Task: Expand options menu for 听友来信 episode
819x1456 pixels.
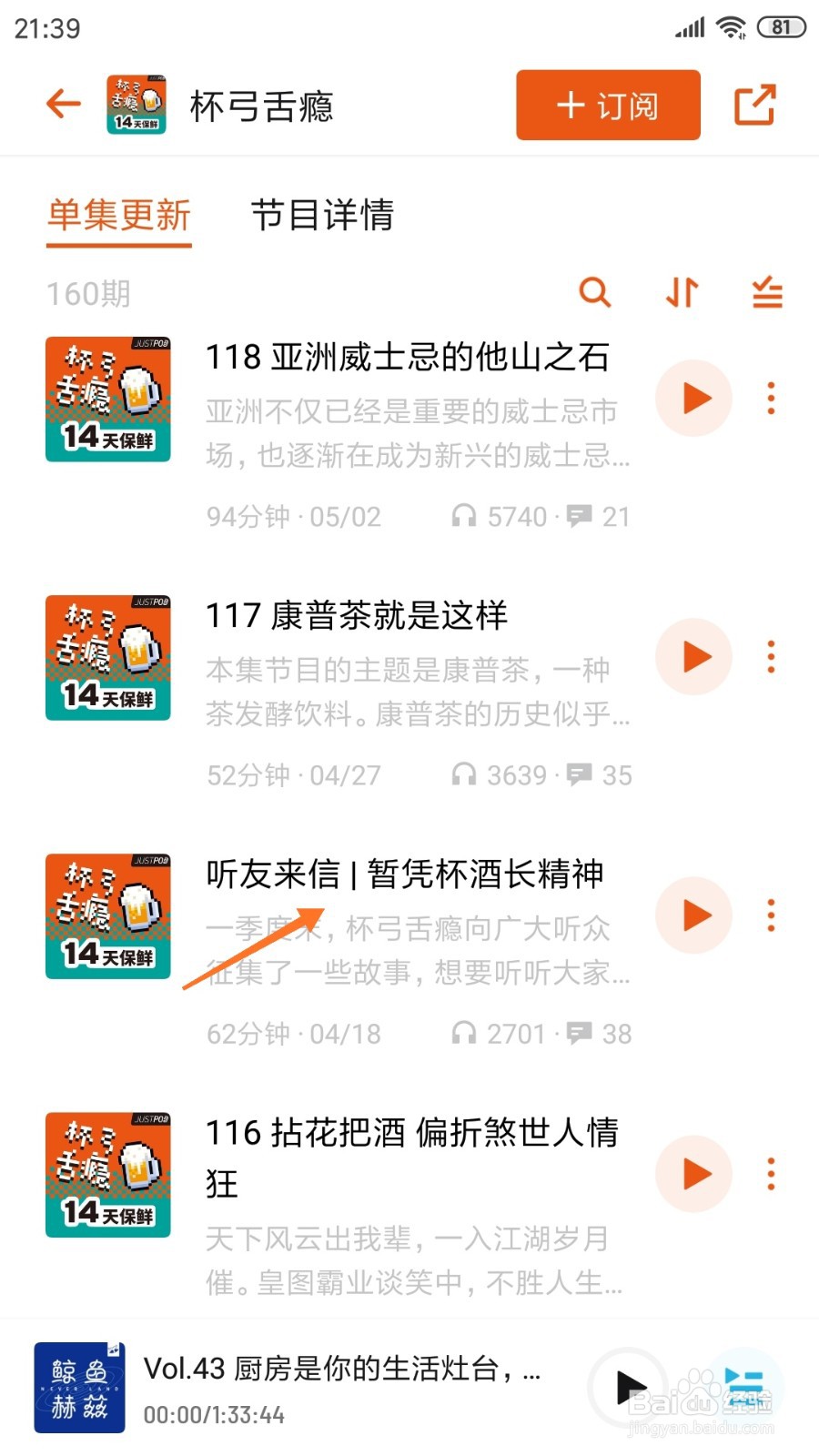Action: [x=771, y=916]
